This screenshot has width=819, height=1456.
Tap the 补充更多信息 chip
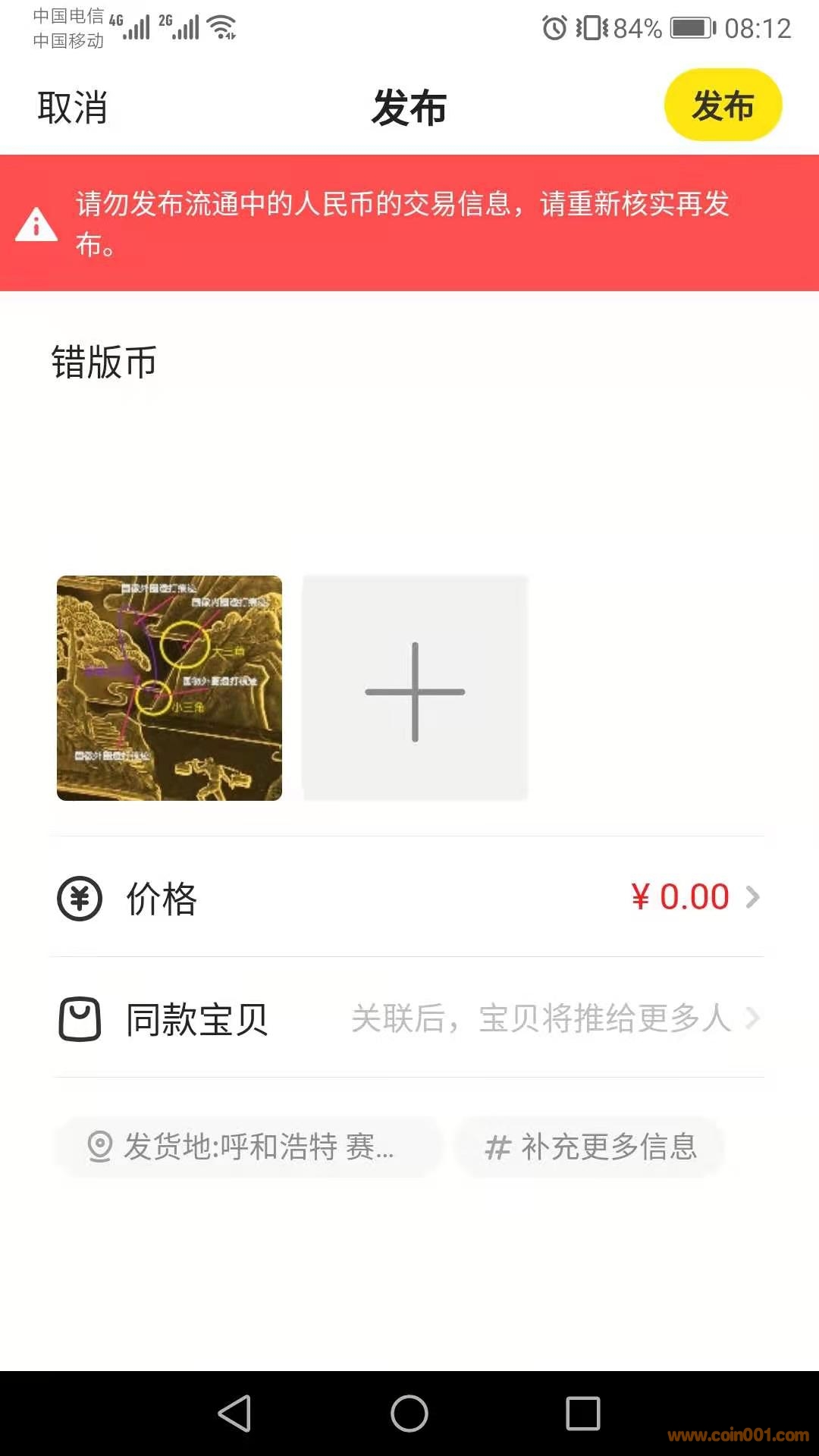pos(591,1147)
